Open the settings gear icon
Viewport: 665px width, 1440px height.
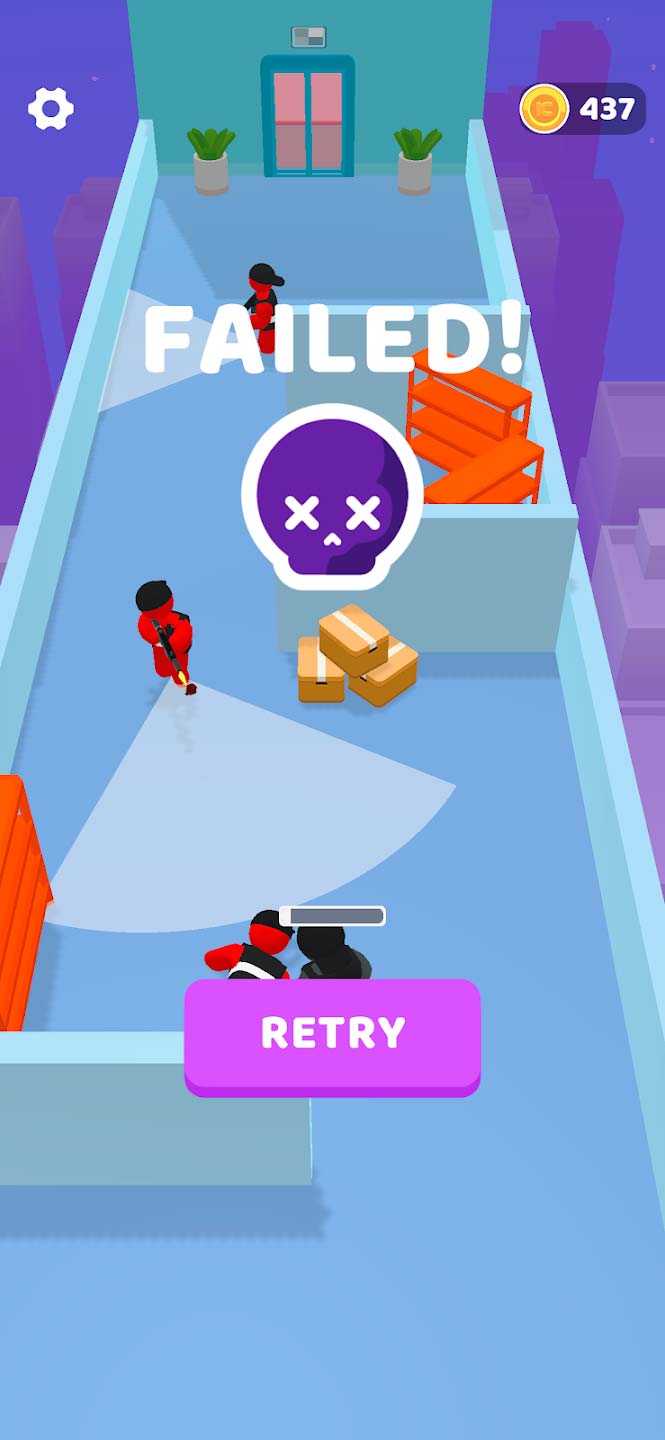[x=51, y=108]
